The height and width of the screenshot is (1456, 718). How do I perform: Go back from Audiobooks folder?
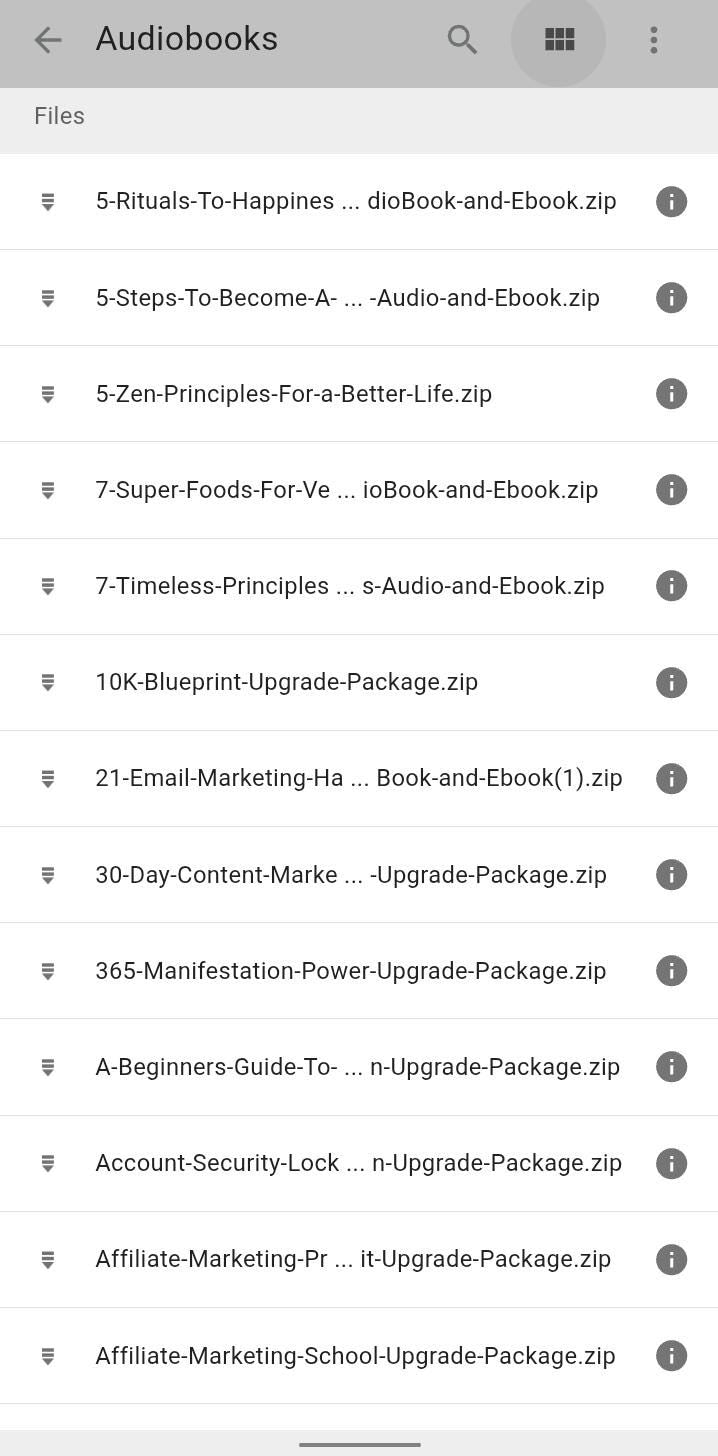tap(47, 40)
